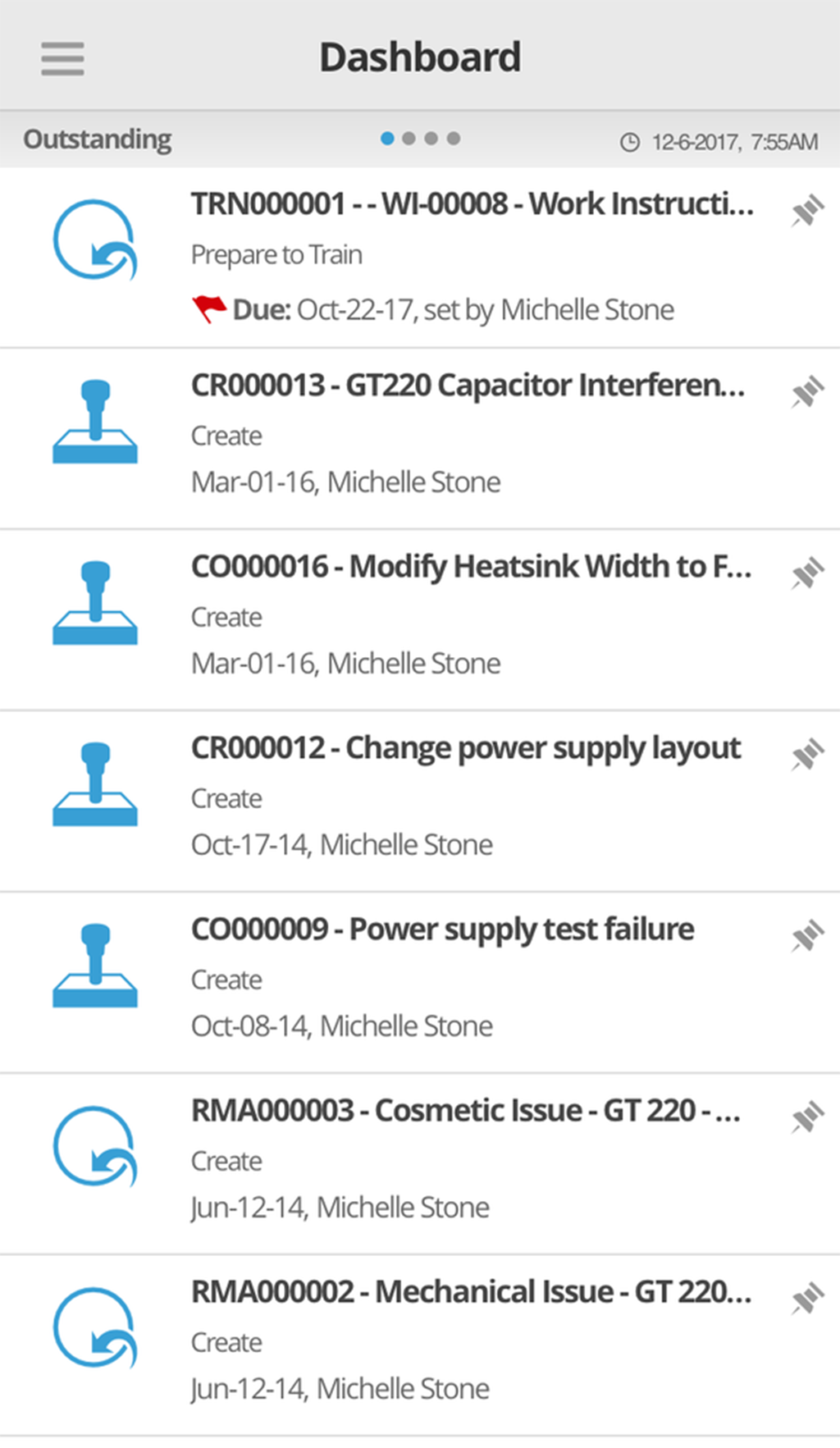840x1448 pixels.
Task: Pin the CO000016 item
Action: [807, 573]
